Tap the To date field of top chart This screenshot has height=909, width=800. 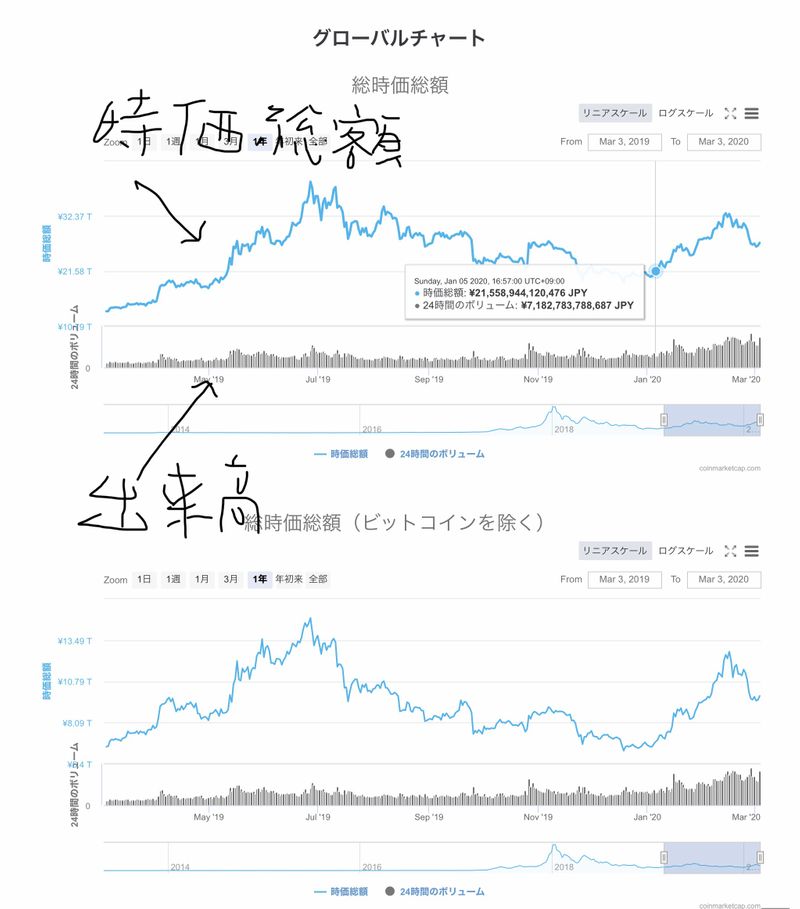[x=724, y=142]
